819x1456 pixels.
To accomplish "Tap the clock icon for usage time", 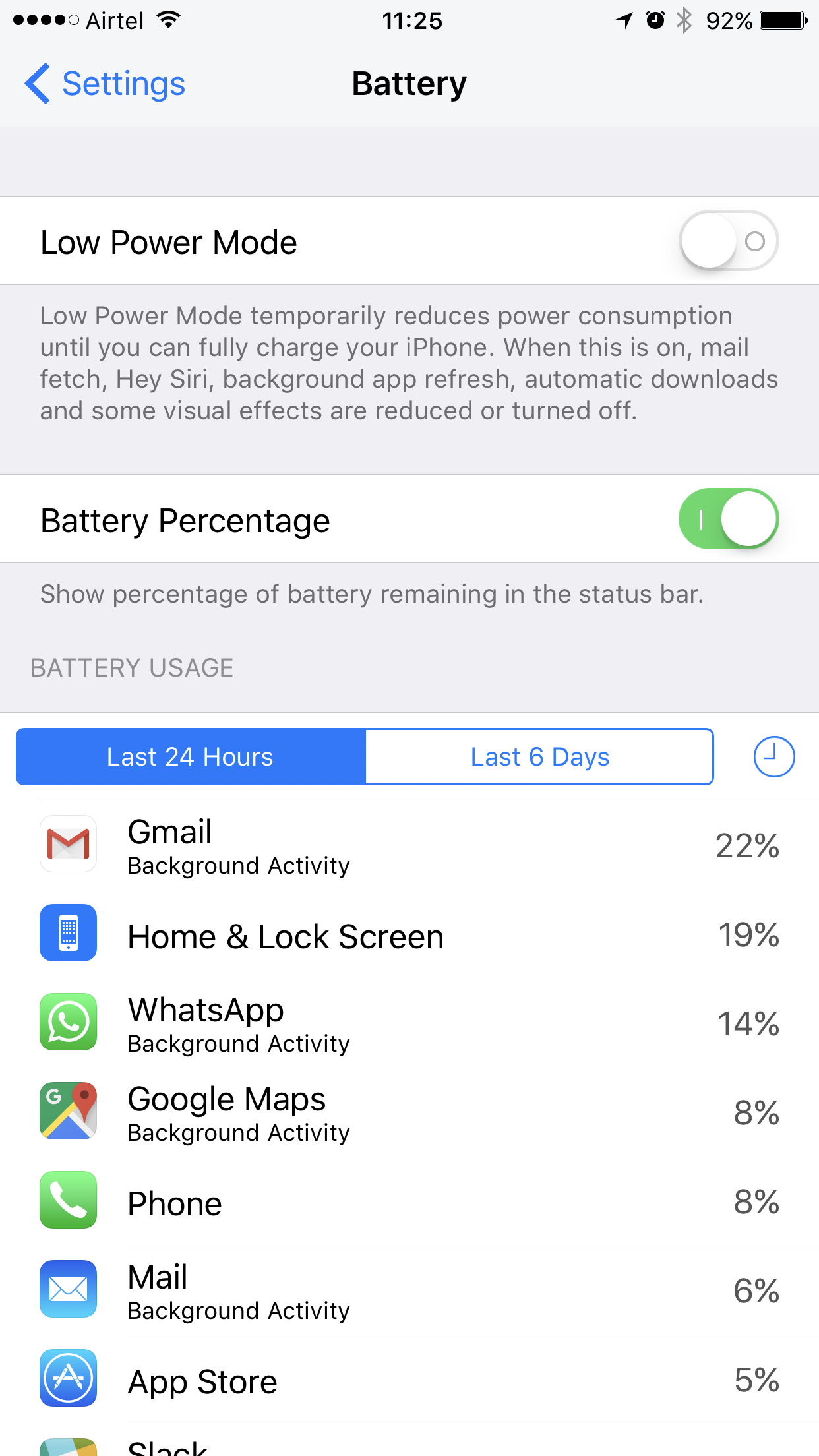I will point(774,756).
